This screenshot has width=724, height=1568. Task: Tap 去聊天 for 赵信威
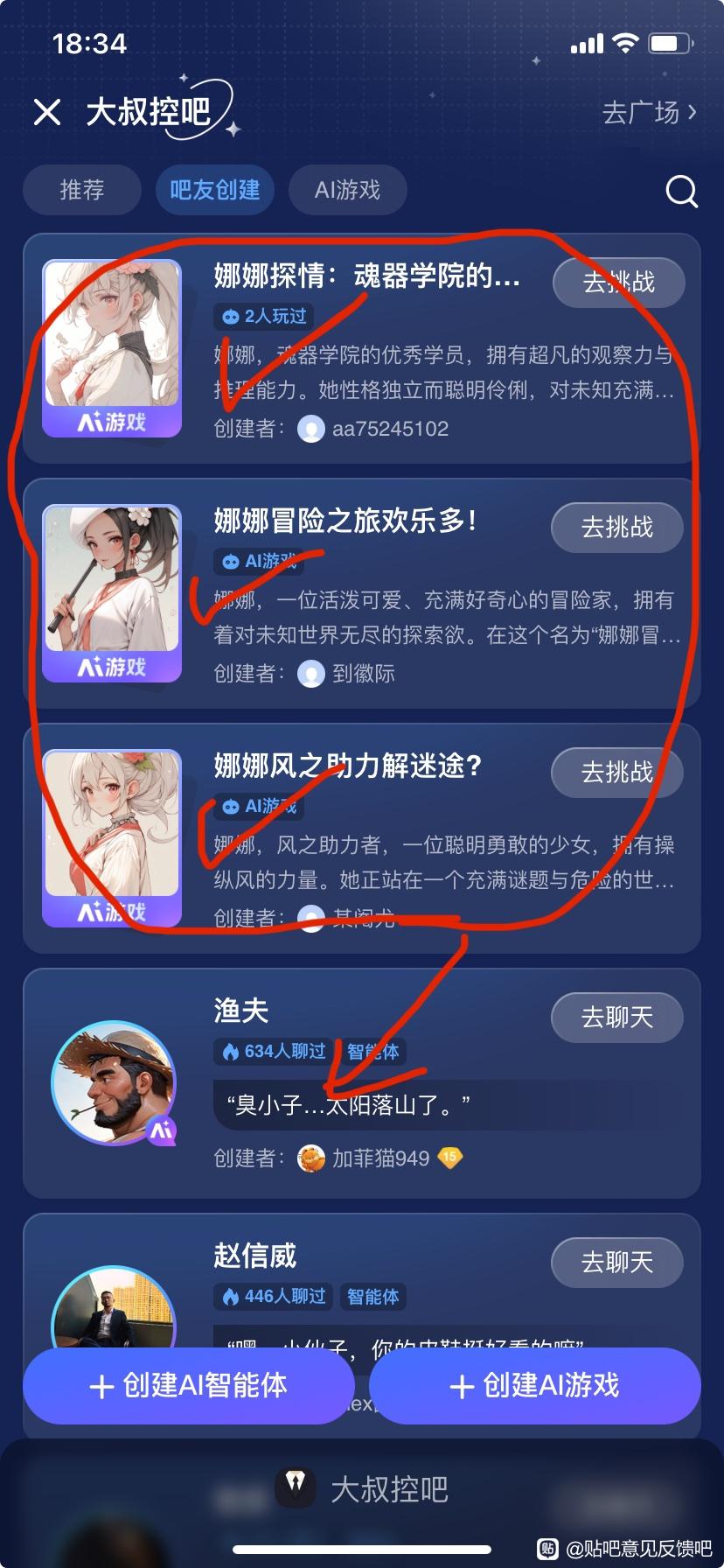(x=617, y=1262)
